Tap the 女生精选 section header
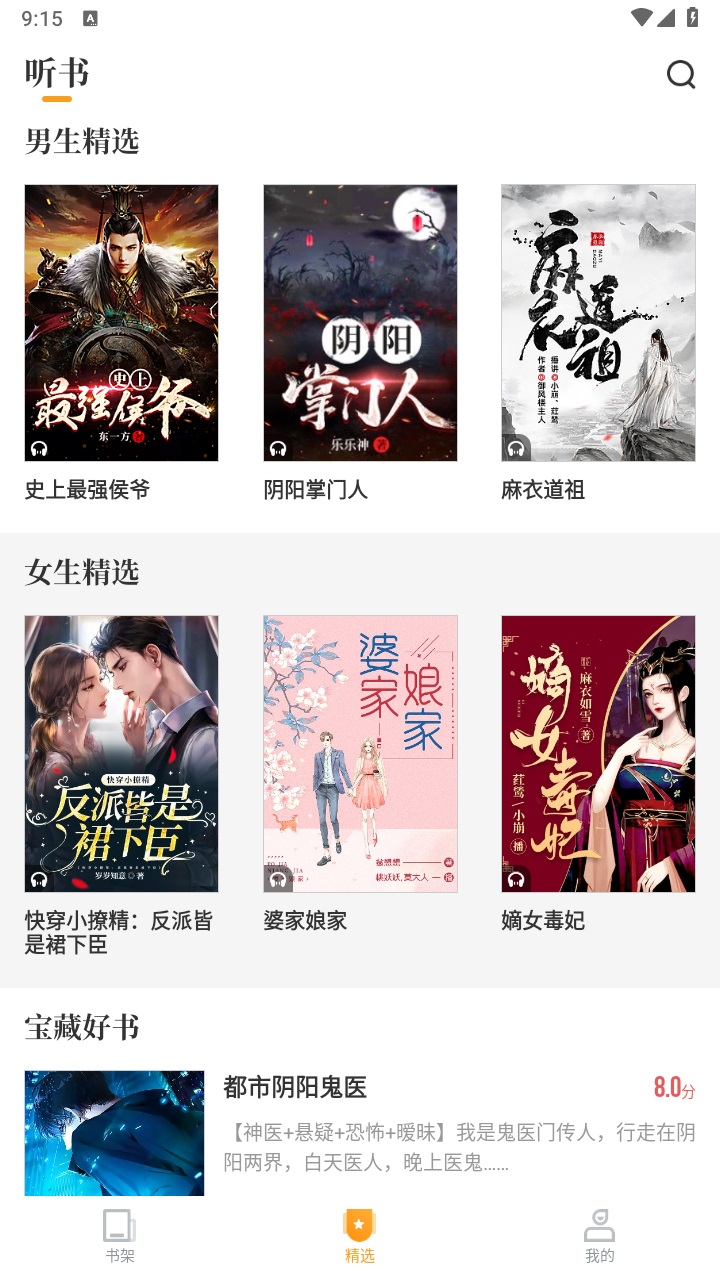Screen dimensions: 720x1280 pyautogui.click(x=78, y=573)
